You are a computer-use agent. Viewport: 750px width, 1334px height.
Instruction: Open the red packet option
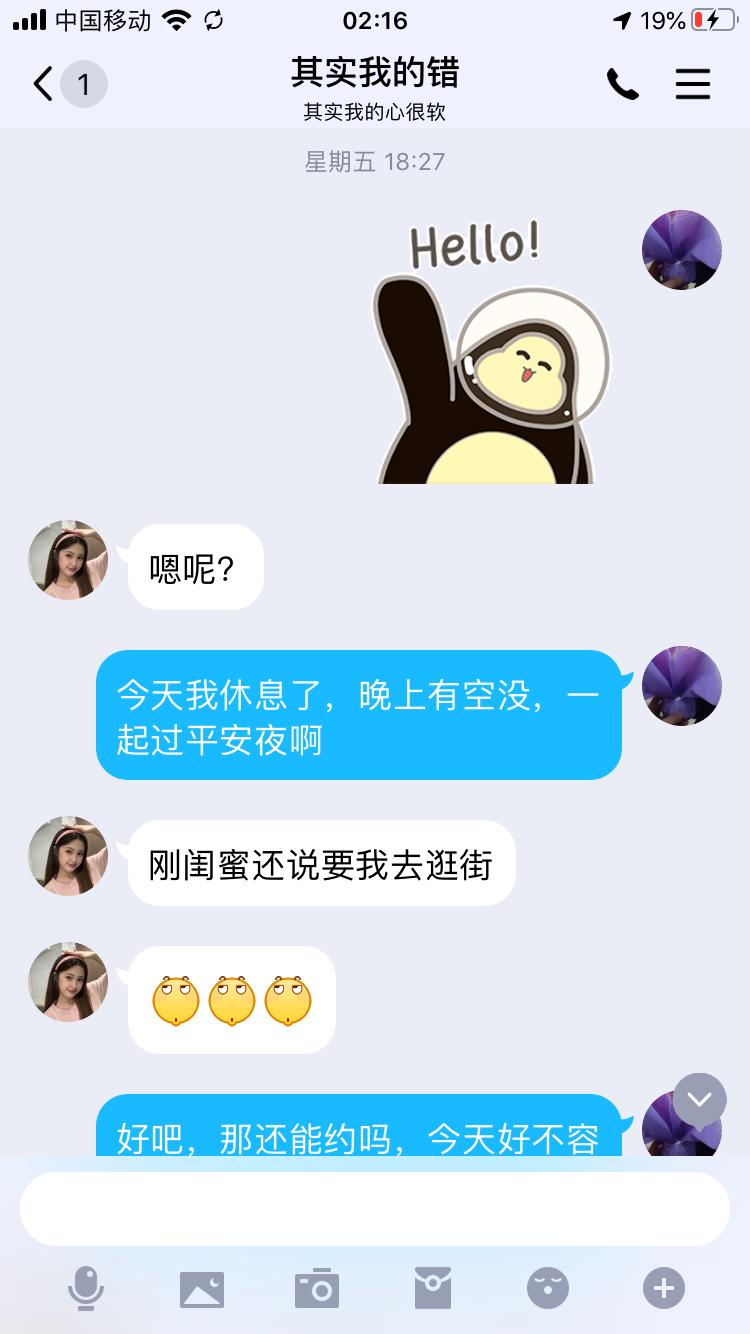click(x=433, y=1288)
